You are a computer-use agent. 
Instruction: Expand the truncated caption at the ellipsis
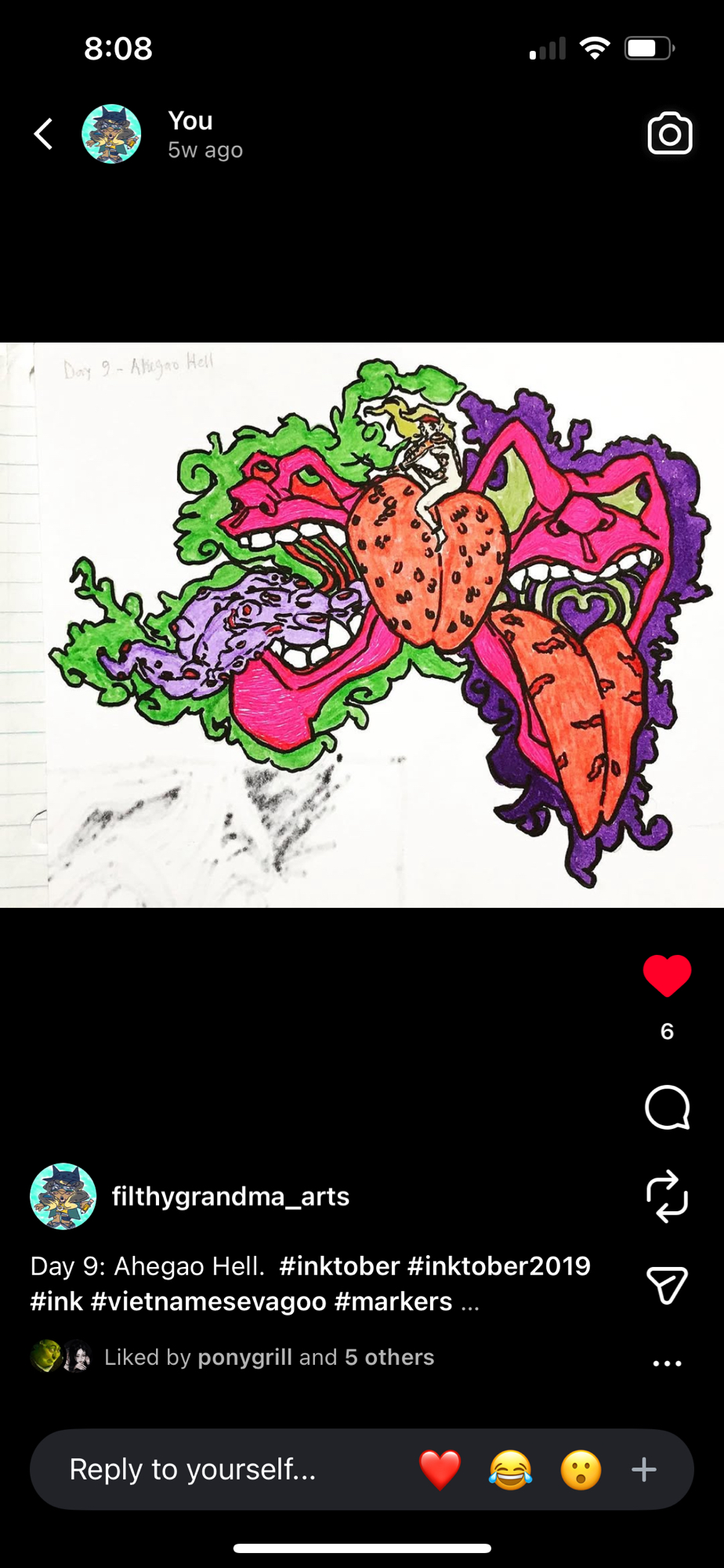[470, 1302]
